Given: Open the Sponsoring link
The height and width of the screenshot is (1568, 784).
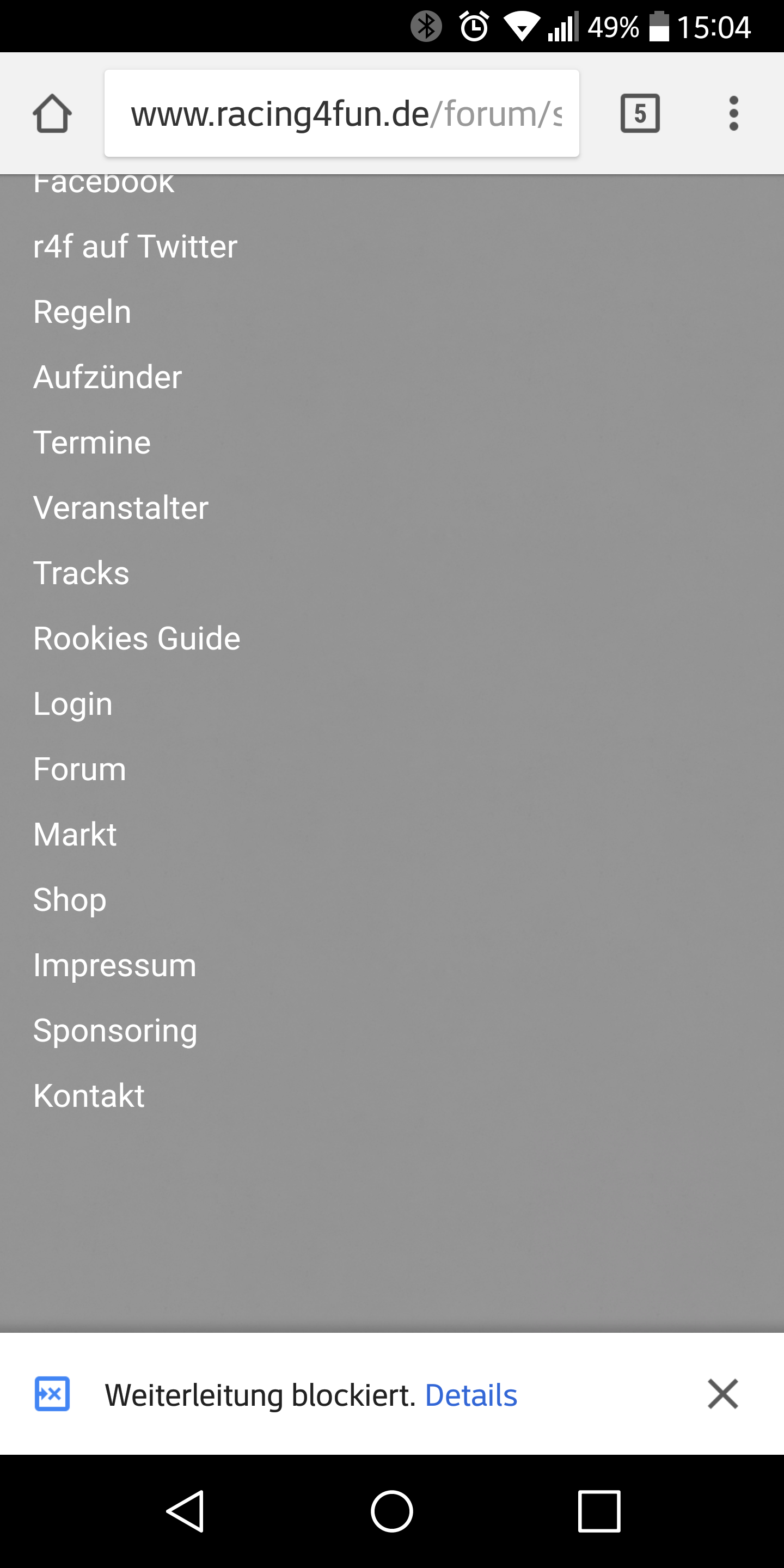Looking at the screenshot, I should pos(115,1031).
